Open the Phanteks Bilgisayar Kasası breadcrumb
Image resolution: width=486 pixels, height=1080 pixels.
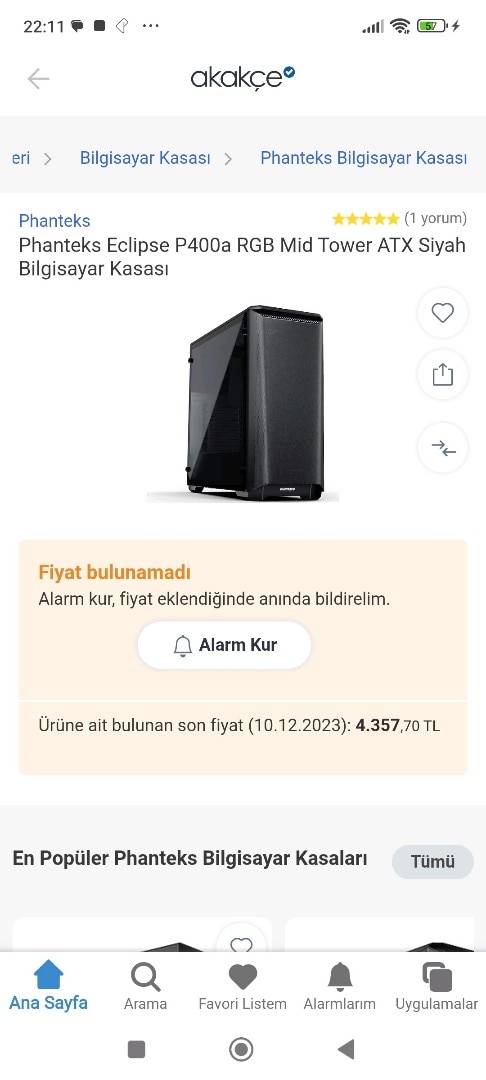pyautogui.click(x=363, y=158)
